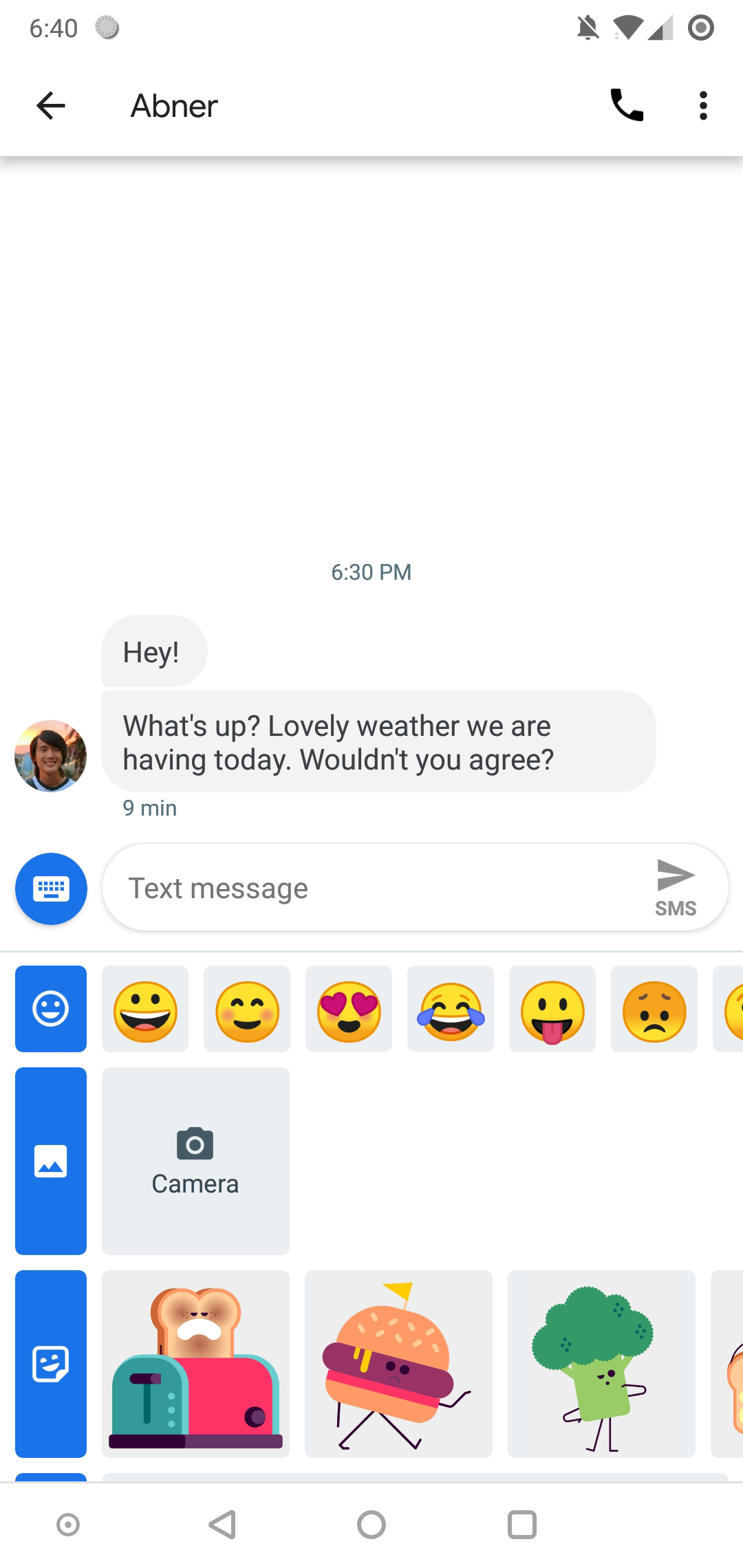The width and height of the screenshot is (743, 1568).
Task: Open Abner's profile avatar picture
Action: click(x=50, y=754)
